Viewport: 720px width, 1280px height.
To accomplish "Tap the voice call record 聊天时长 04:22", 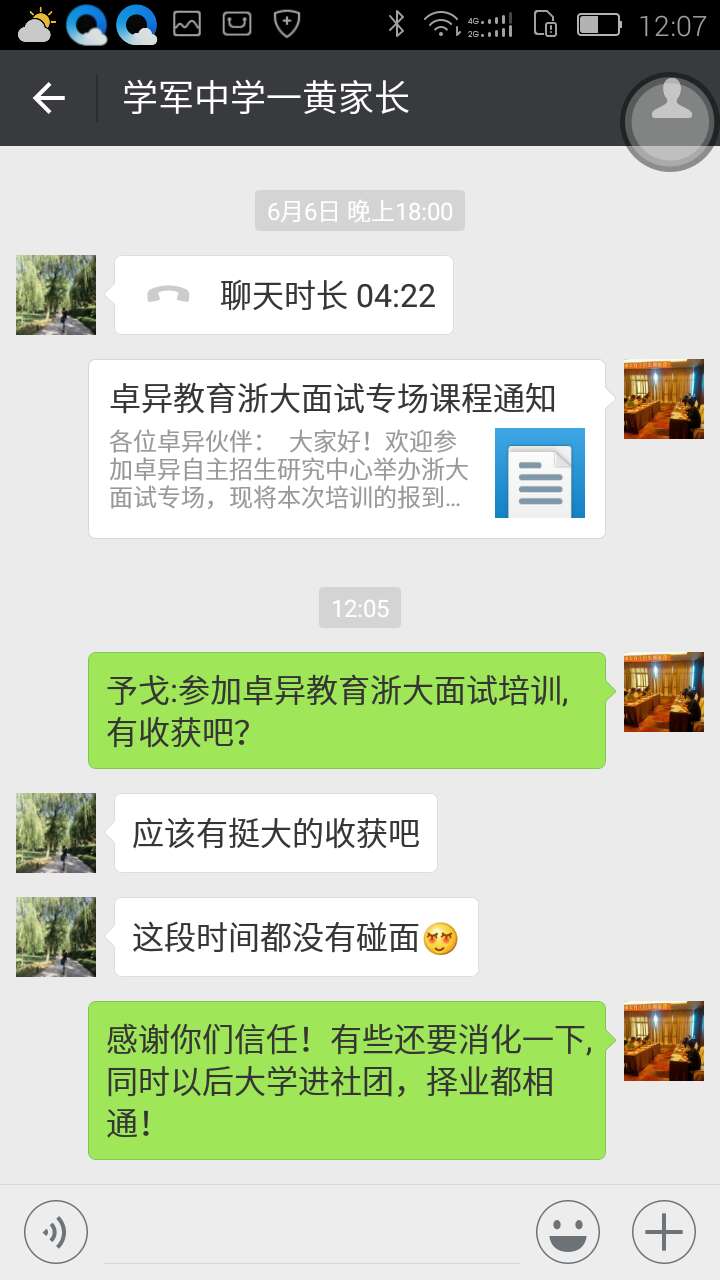I will (x=284, y=295).
